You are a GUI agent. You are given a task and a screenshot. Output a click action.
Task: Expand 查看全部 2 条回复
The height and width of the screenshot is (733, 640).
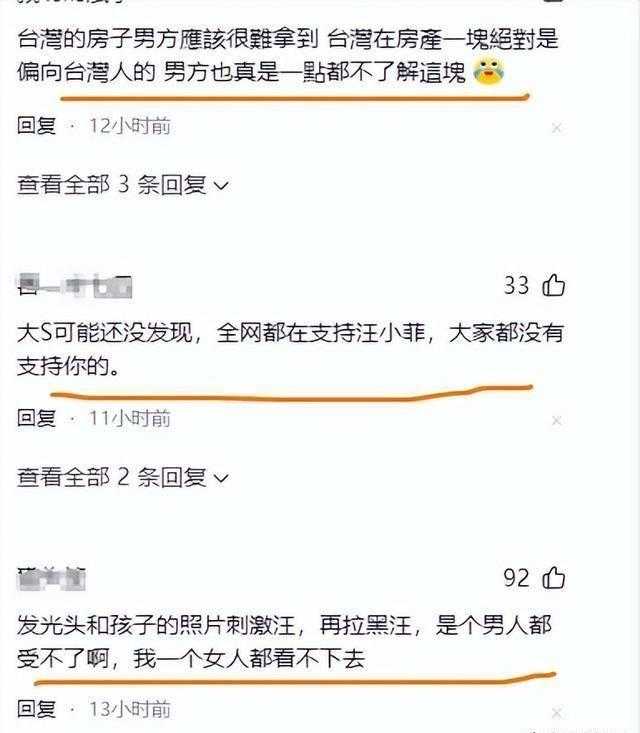pyautogui.click(x=123, y=477)
